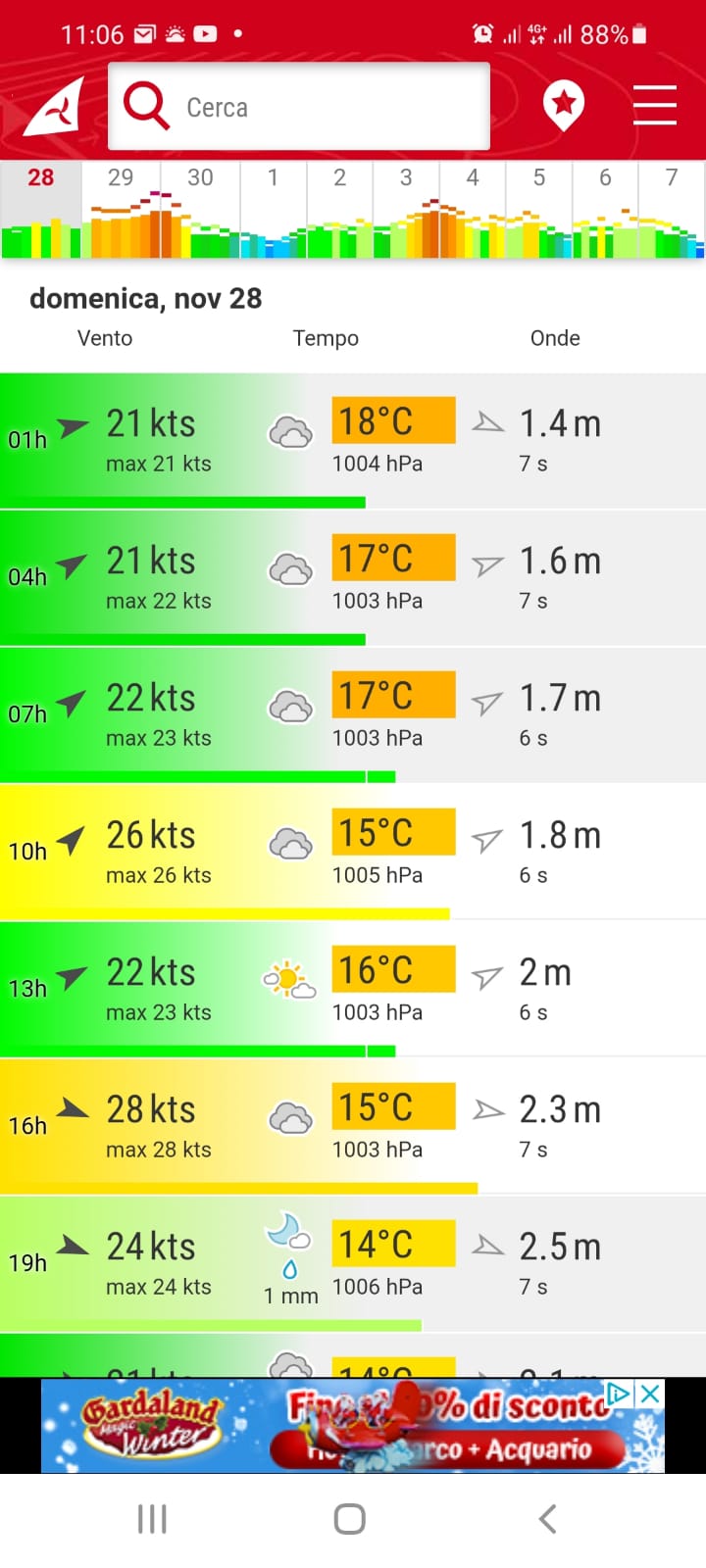The image size is (706, 1568).
Task: Close the Gardaland ad banner
Action: [649, 1394]
